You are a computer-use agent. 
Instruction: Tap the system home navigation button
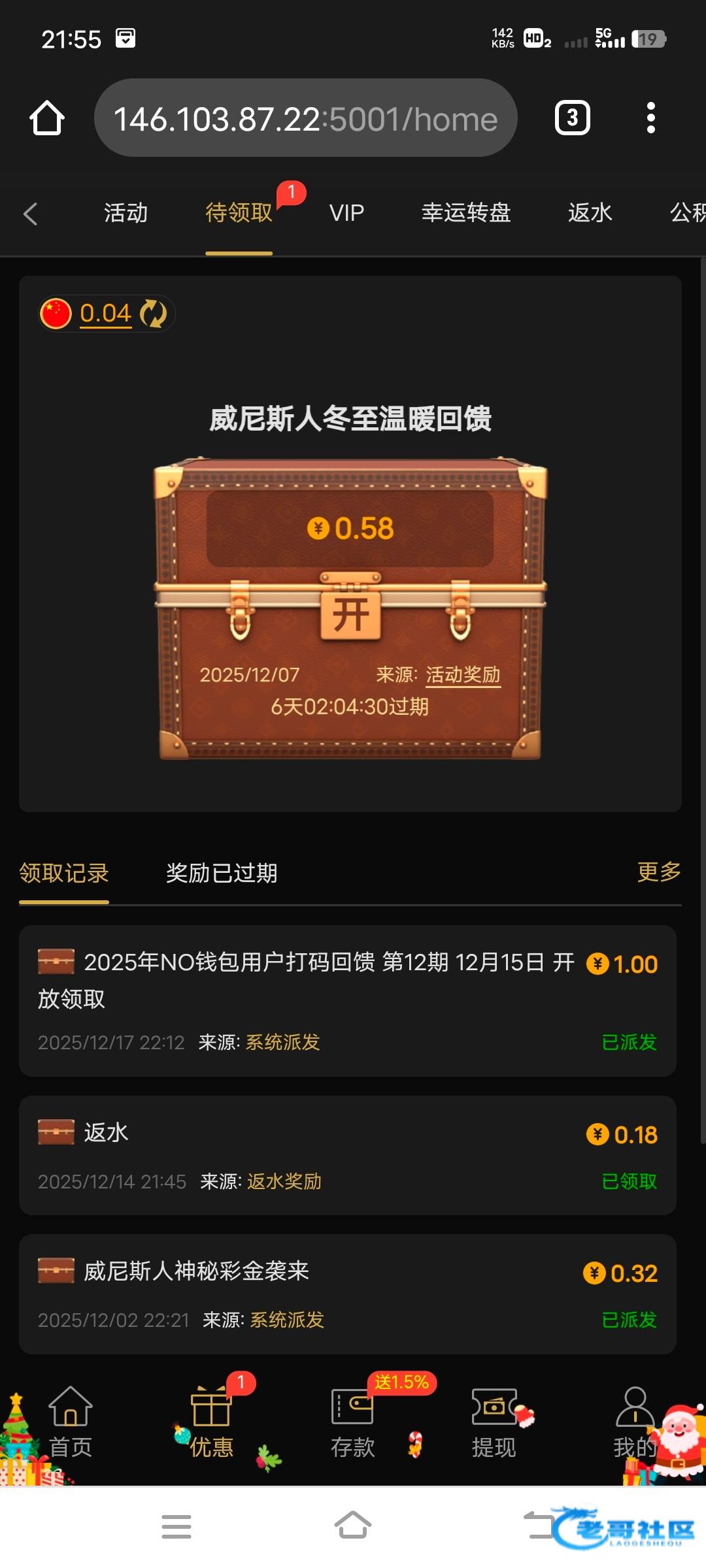coord(352,1526)
